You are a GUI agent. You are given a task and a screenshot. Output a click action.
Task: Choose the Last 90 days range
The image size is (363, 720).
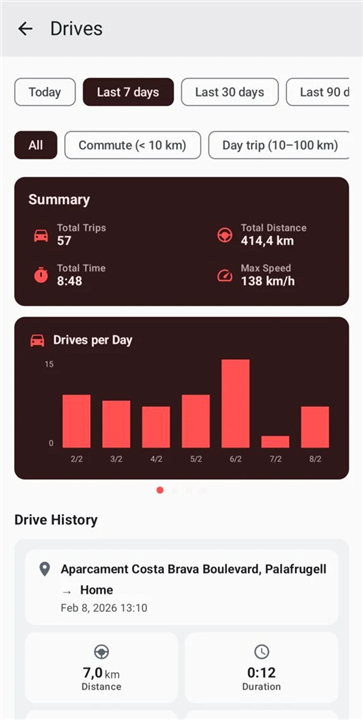click(318, 92)
